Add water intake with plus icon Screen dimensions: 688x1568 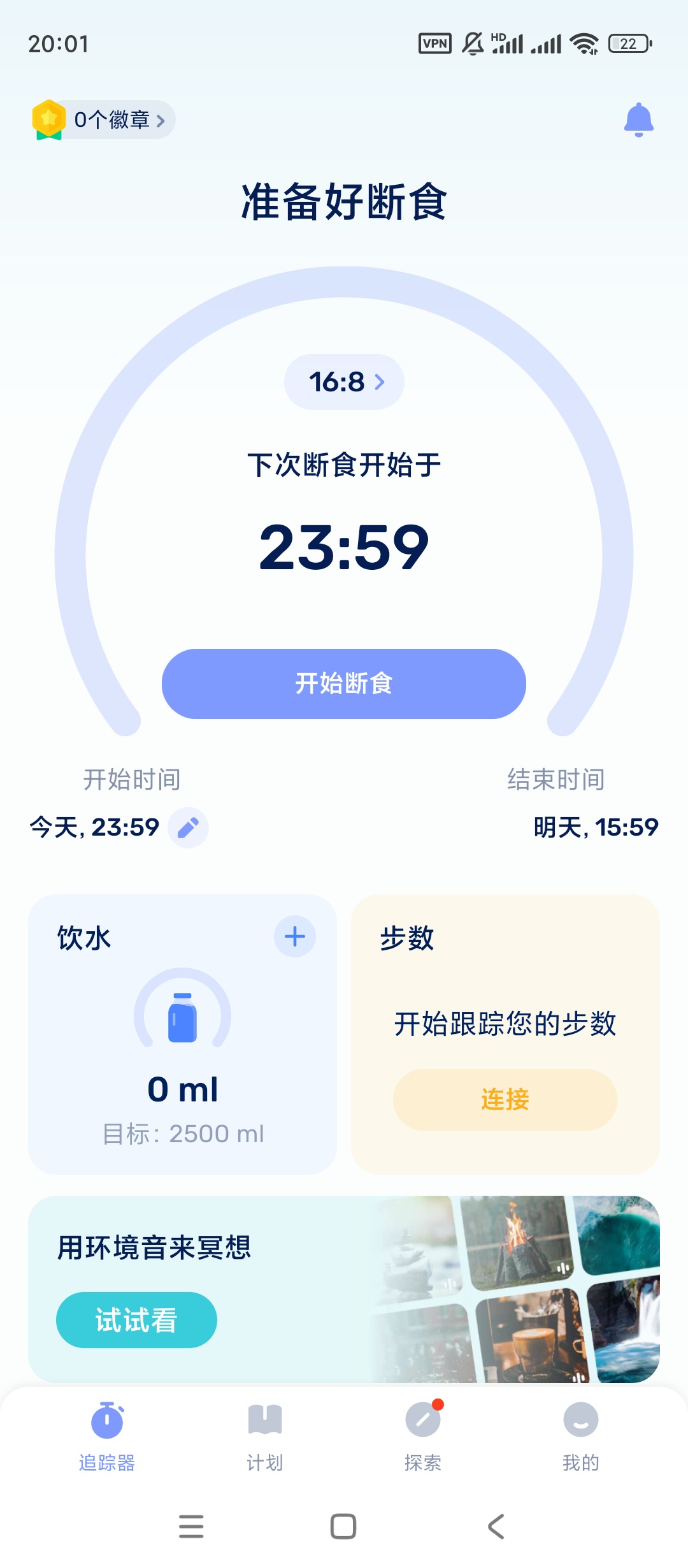tap(295, 936)
